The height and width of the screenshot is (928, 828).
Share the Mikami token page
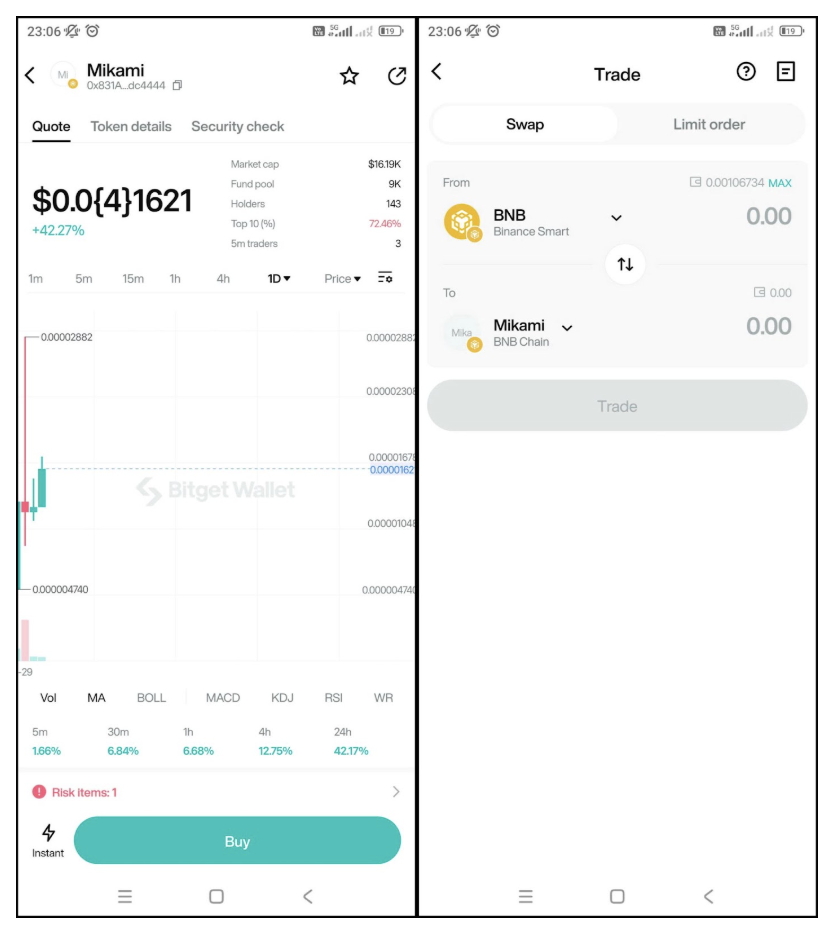pyautogui.click(x=397, y=76)
